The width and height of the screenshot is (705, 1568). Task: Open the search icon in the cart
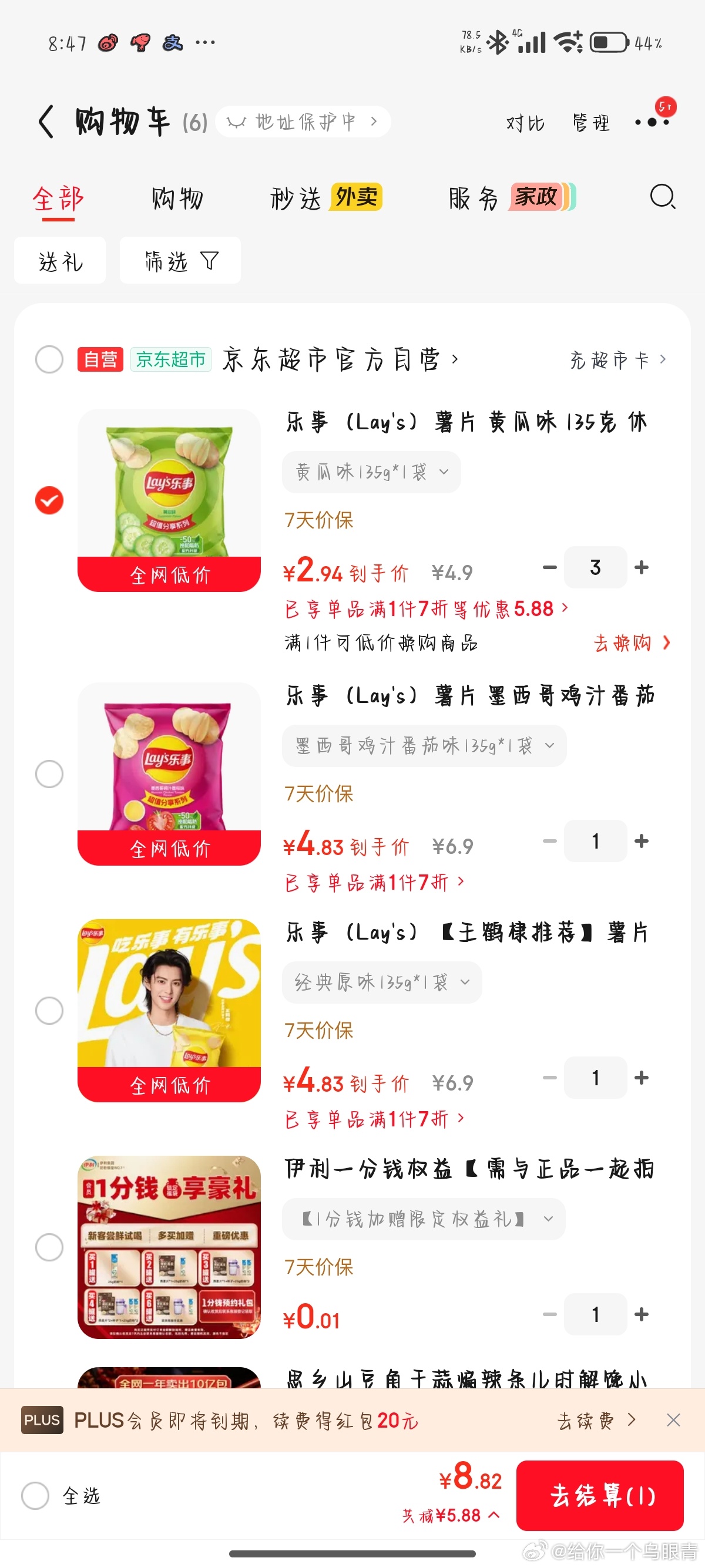tap(662, 197)
